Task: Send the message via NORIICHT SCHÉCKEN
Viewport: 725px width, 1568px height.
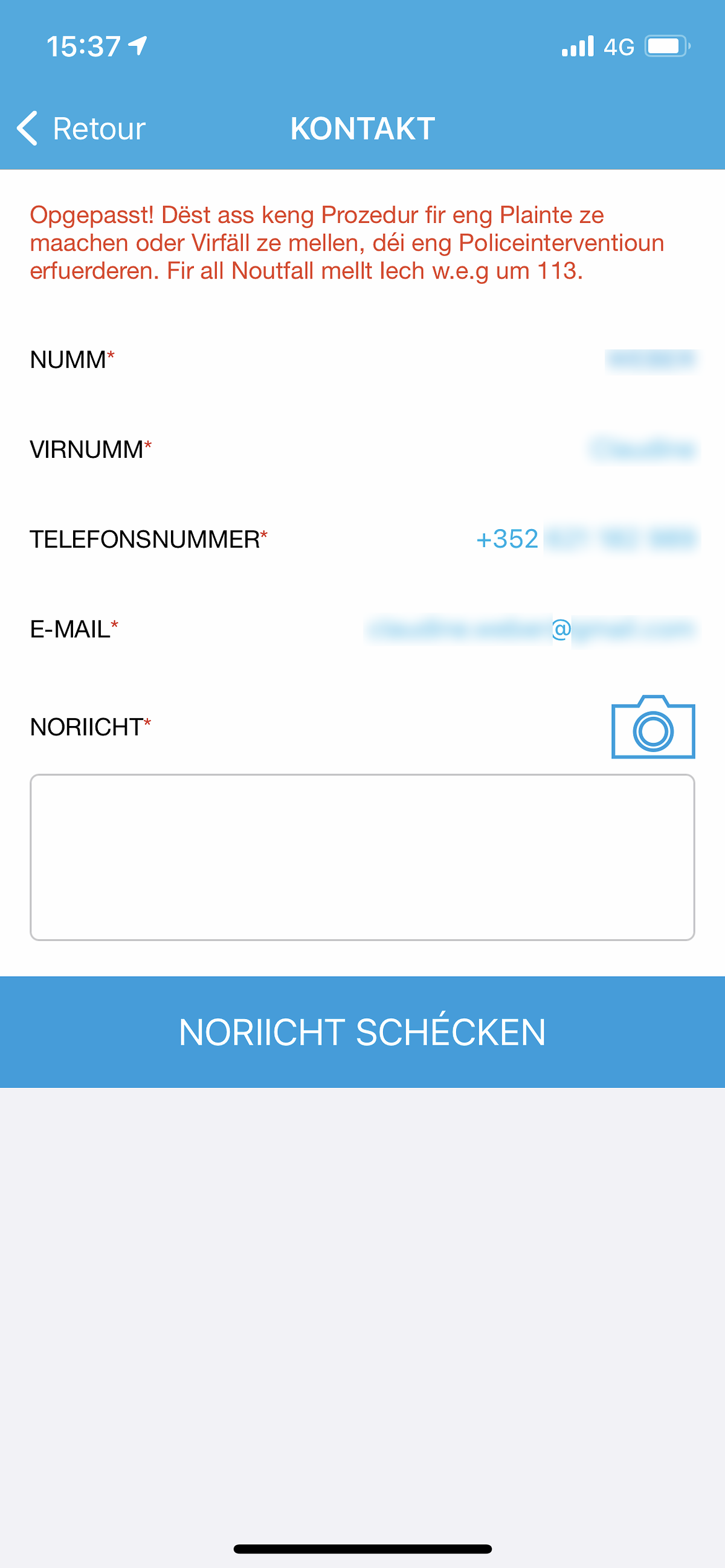Action: coord(362,1032)
